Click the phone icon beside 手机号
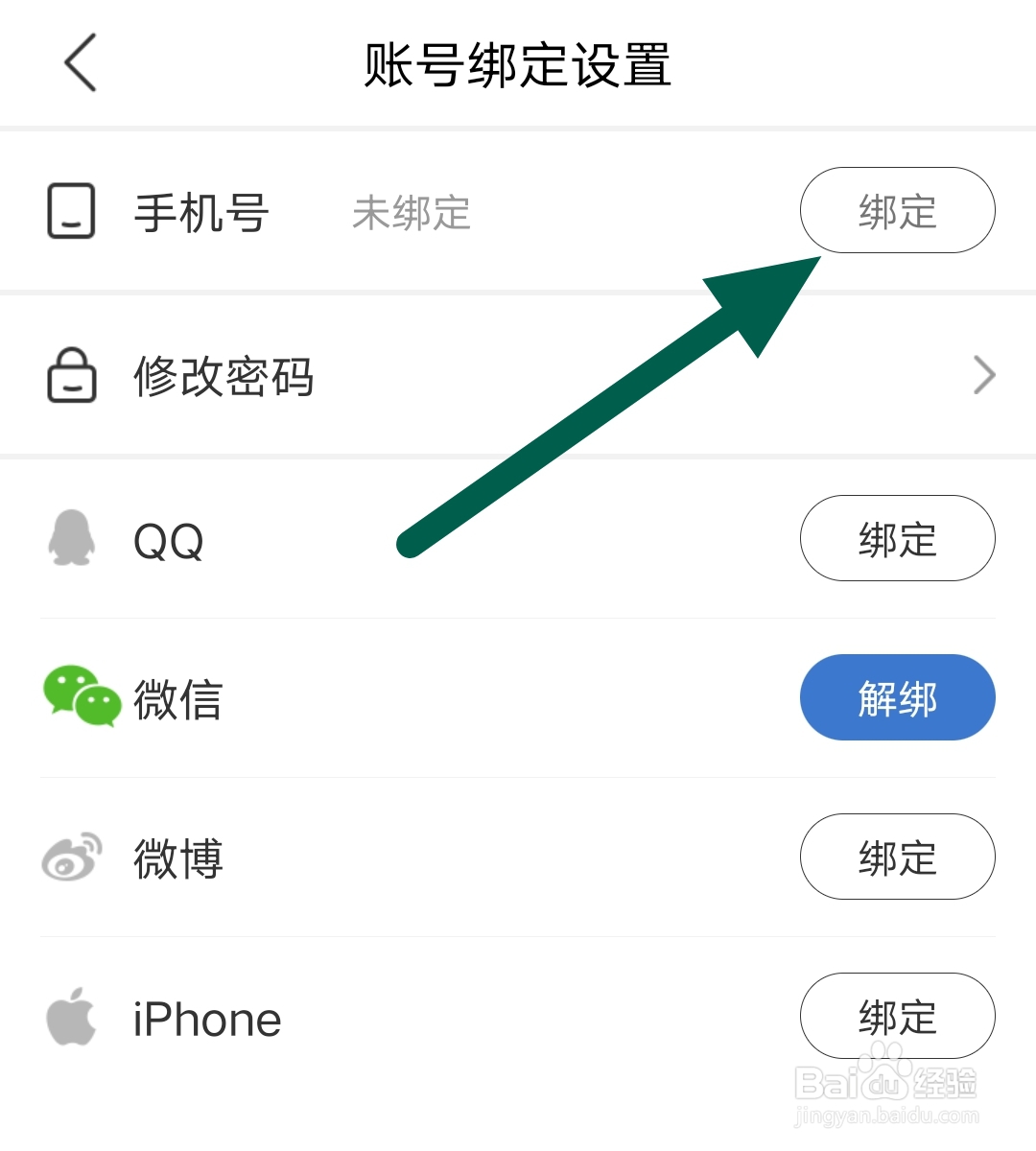The height and width of the screenshot is (1151, 1036). (x=69, y=211)
